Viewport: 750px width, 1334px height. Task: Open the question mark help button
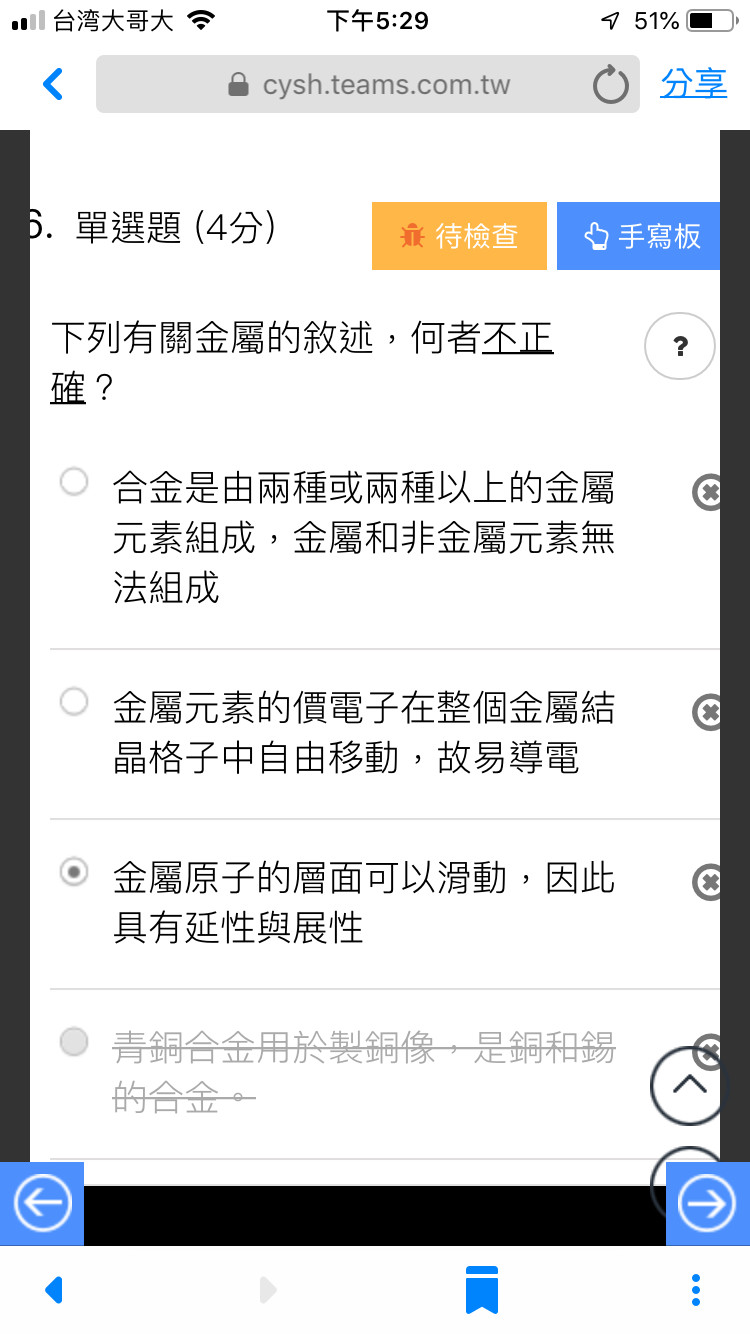point(680,346)
